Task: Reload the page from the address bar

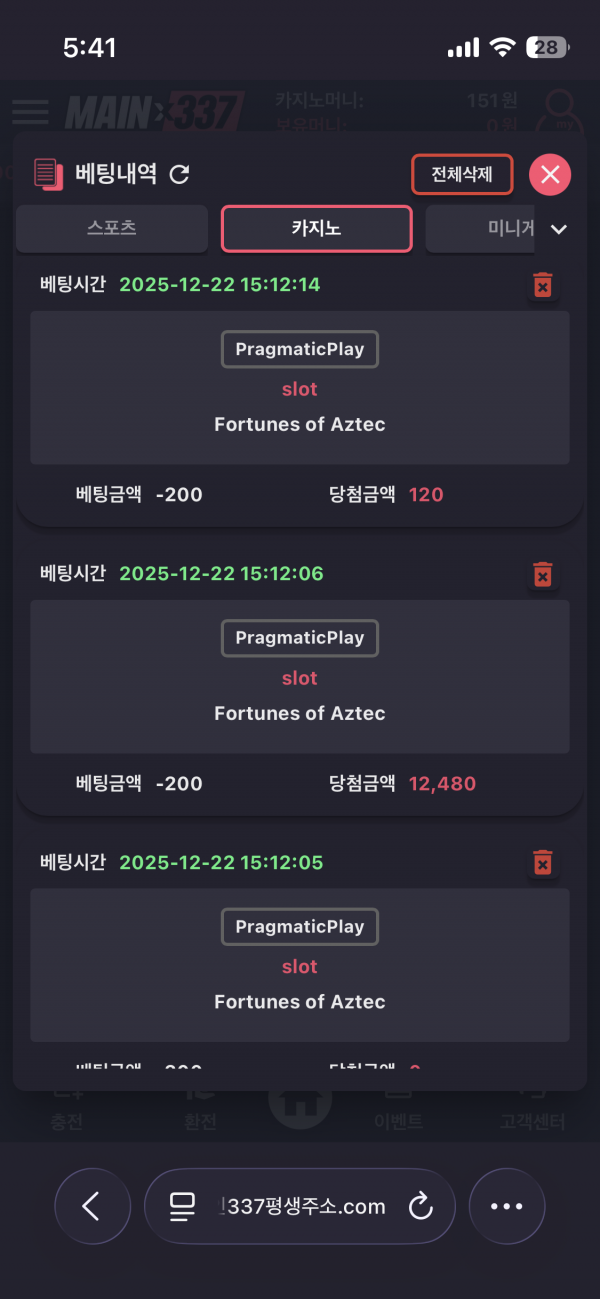Action: coord(421,1206)
